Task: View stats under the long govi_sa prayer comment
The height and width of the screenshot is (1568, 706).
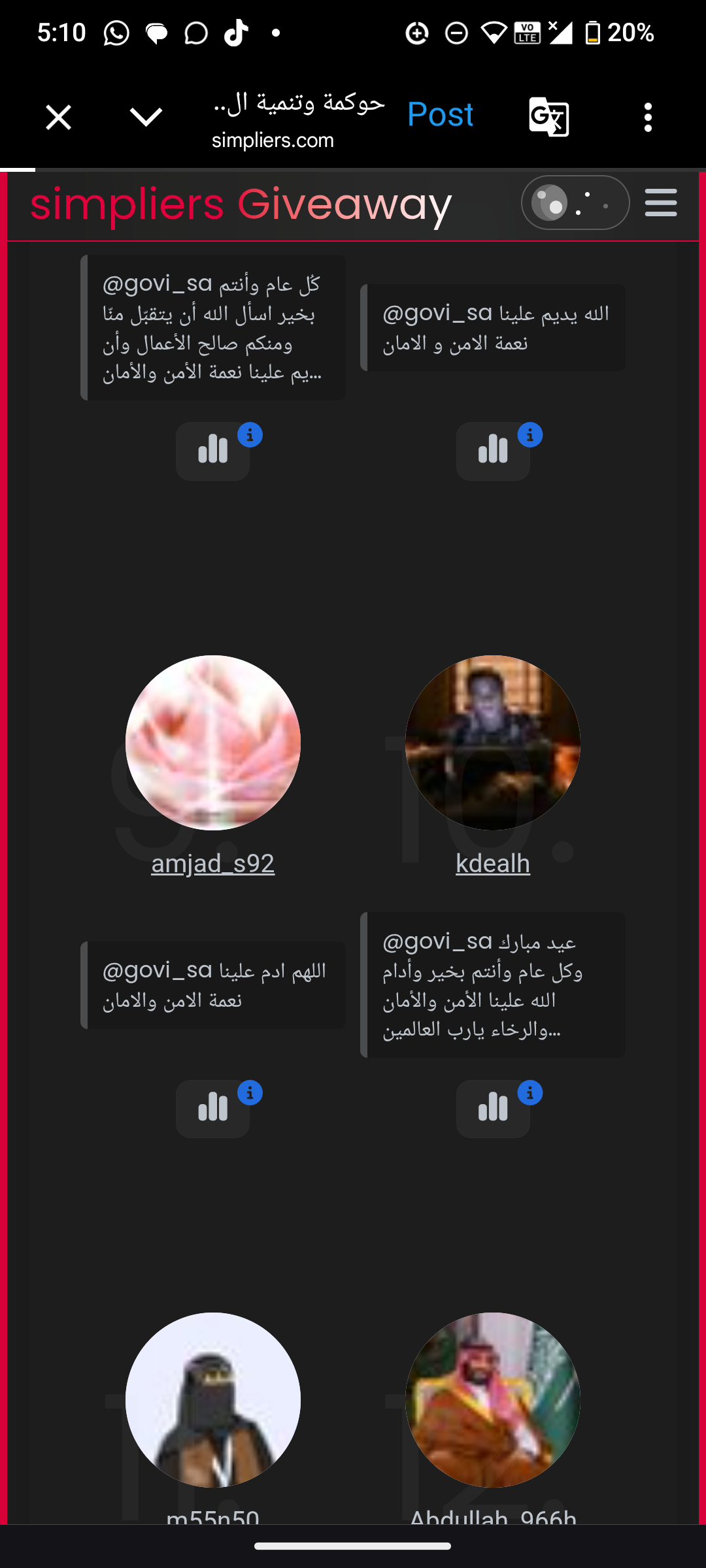Action: coord(212,451)
